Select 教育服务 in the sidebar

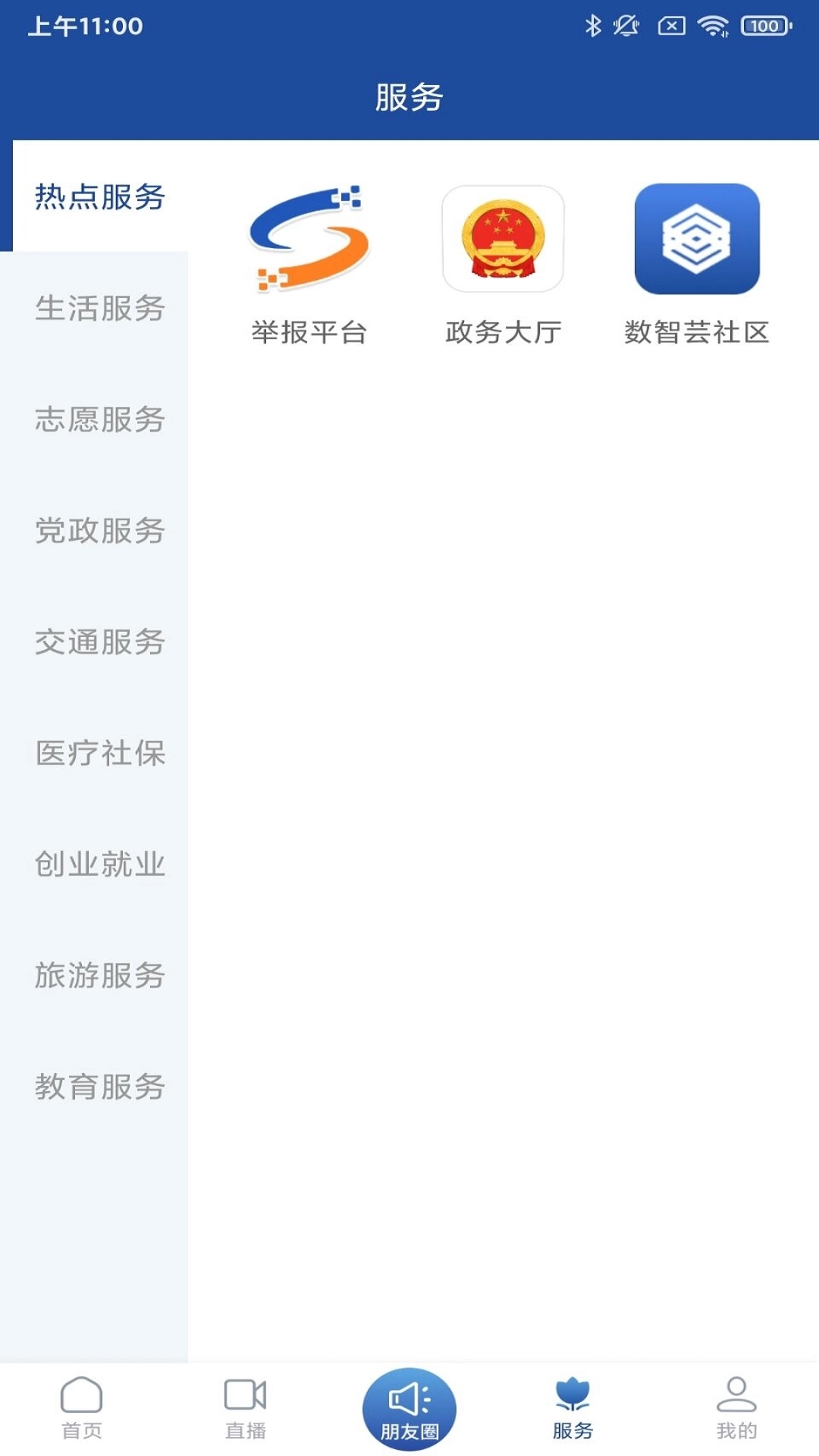99,1087
